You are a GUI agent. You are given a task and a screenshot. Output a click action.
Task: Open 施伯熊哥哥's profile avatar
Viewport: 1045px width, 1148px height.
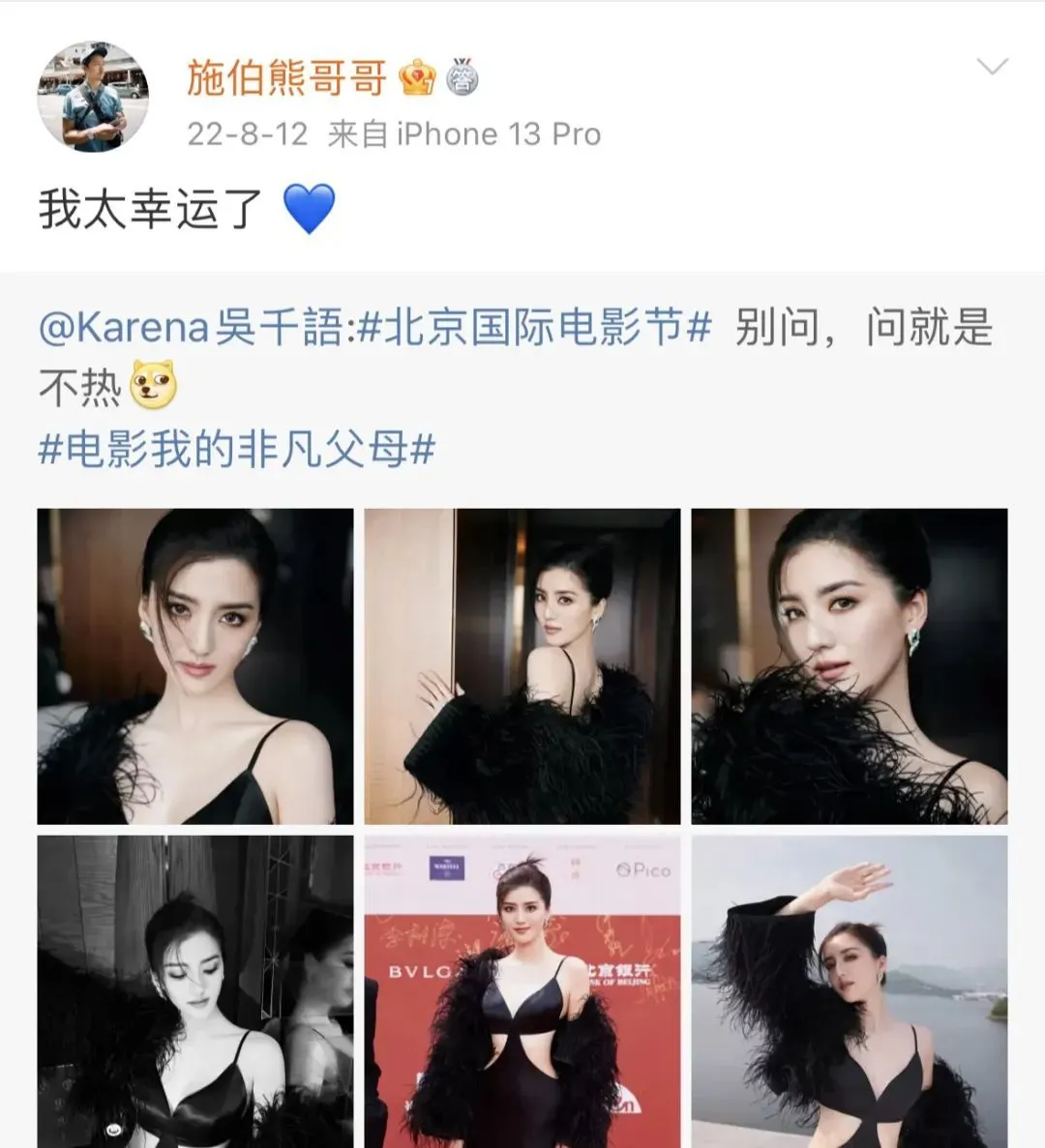[93, 97]
